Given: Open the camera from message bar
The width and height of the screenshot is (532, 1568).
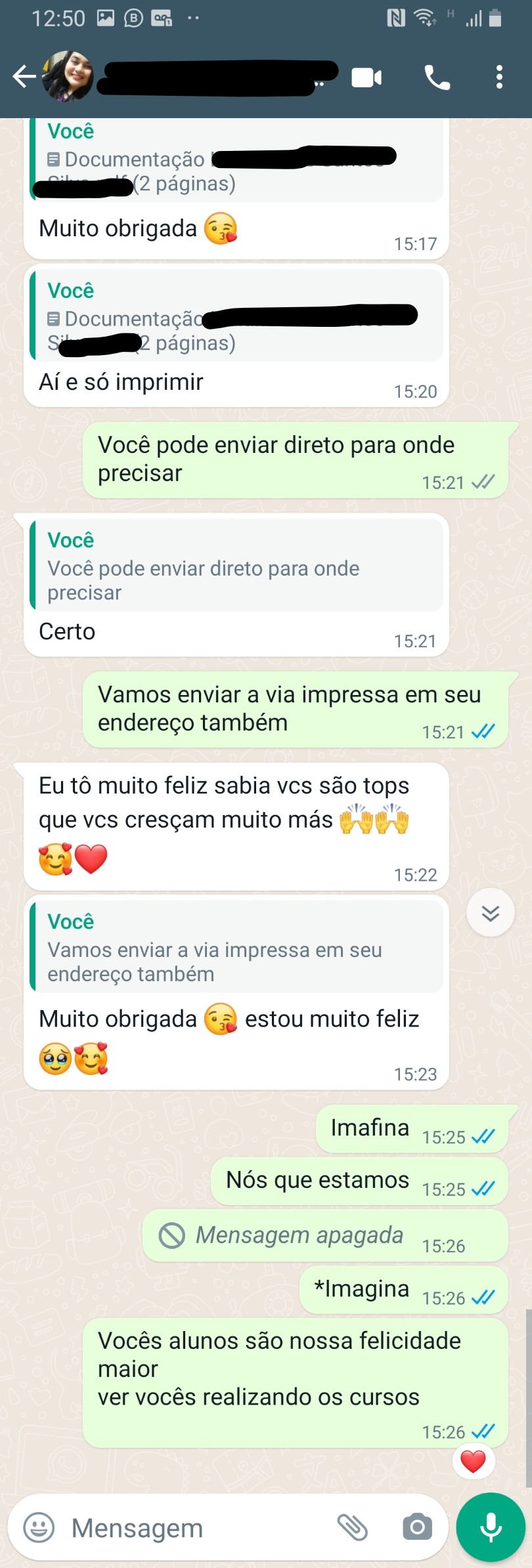Looking at the screenshot, I should coord(417,1527).
